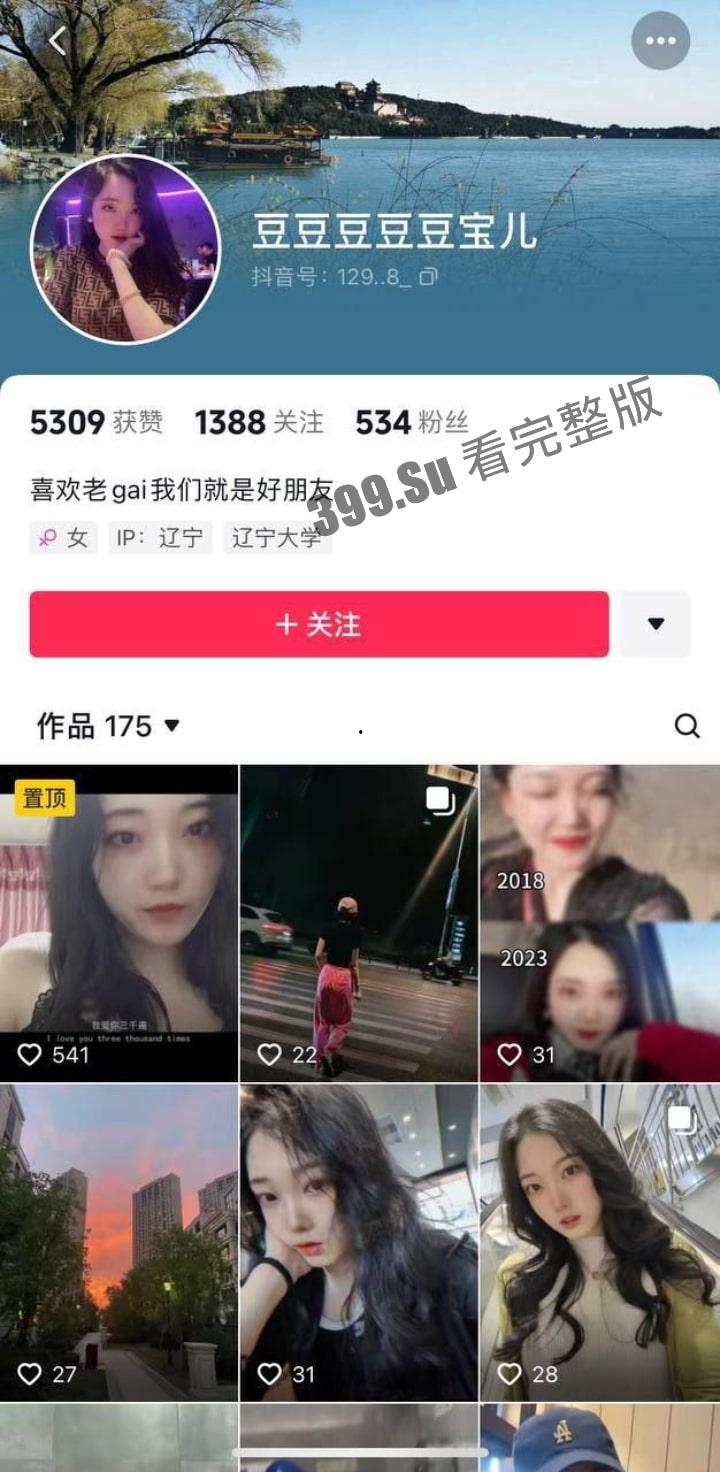Open the 2018 vs 2023 comparison video
This screenshot has height=1472, width=720.
(x=600, y=922)
